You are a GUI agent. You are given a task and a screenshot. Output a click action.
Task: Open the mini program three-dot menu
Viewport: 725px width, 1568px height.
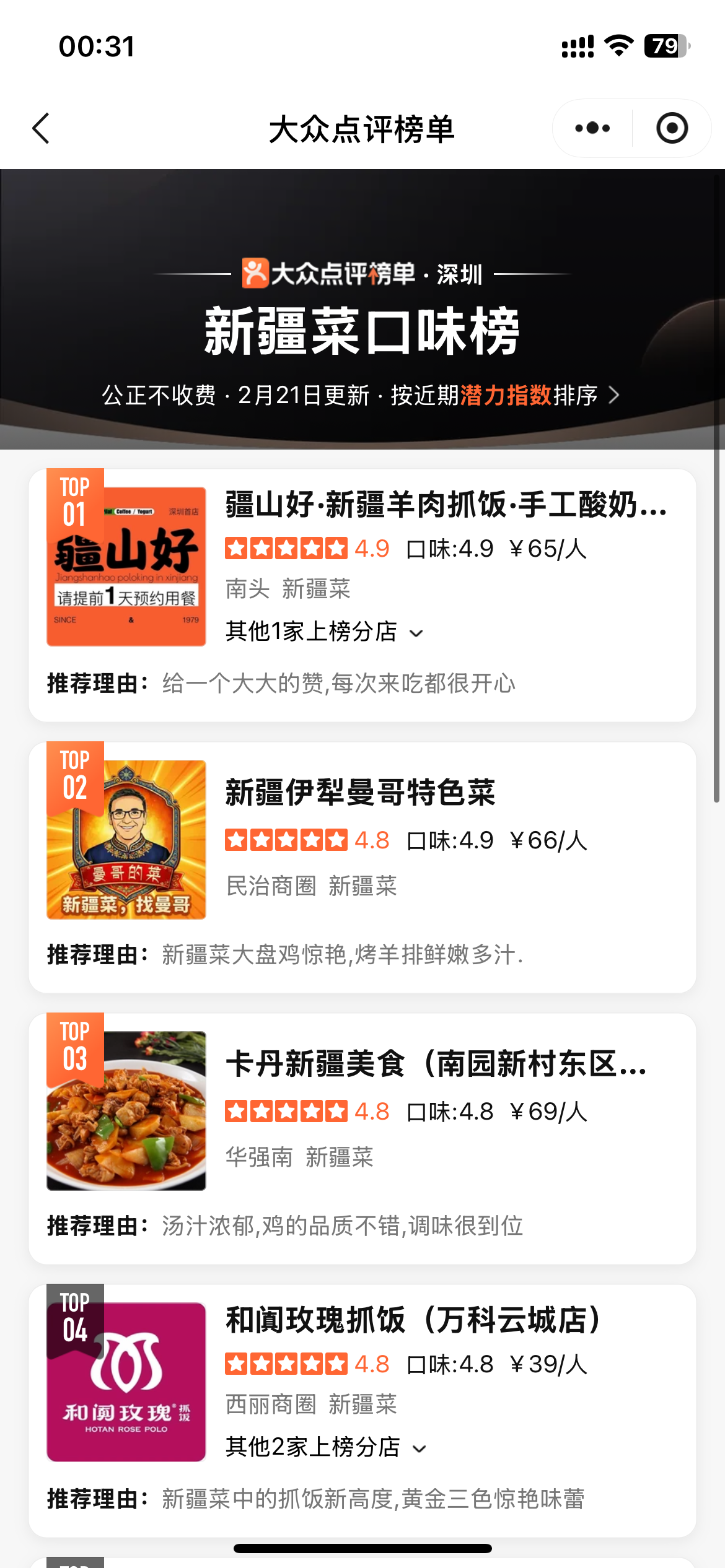click(592, 129)
